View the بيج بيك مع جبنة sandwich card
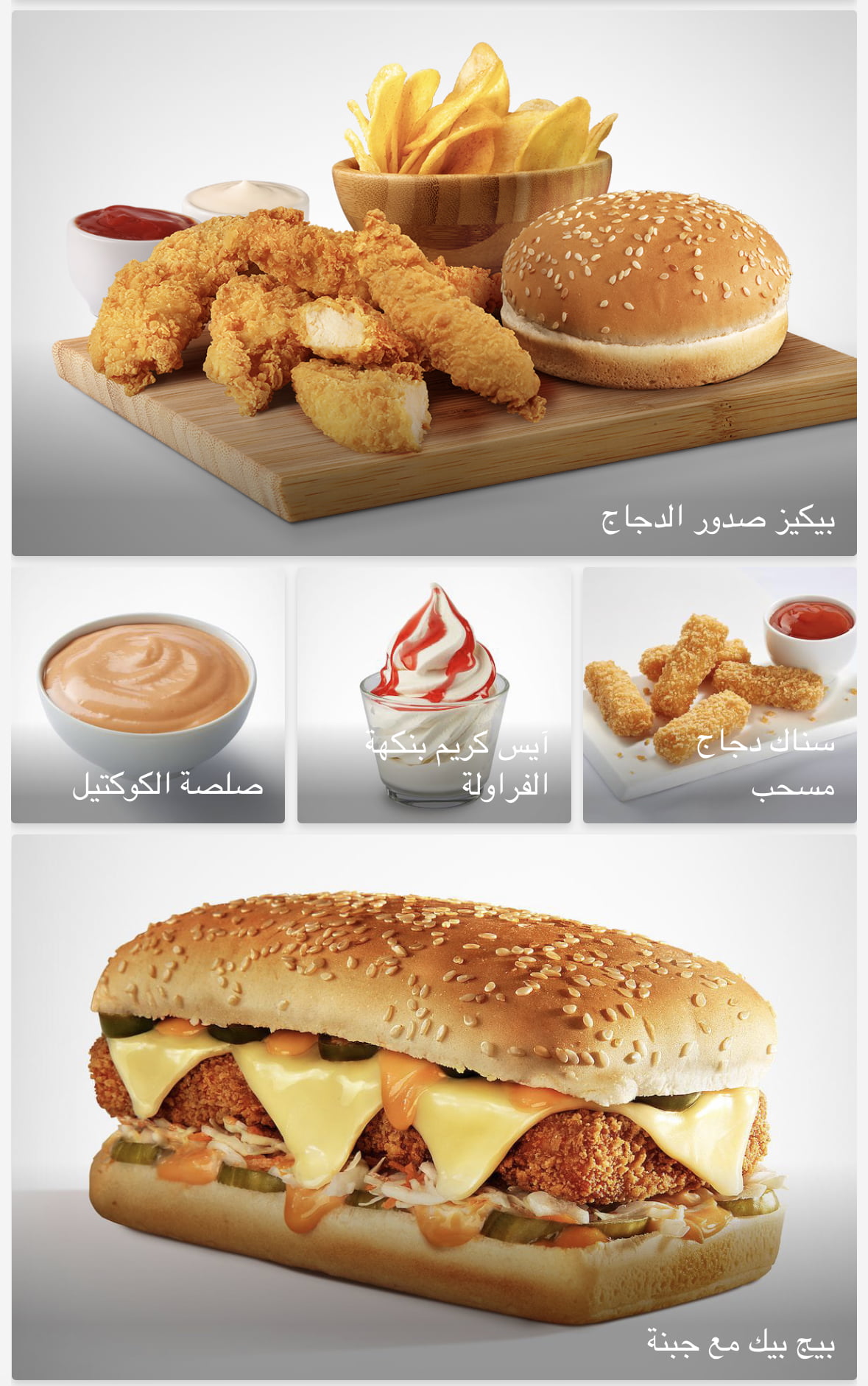 coord(434,1107)
